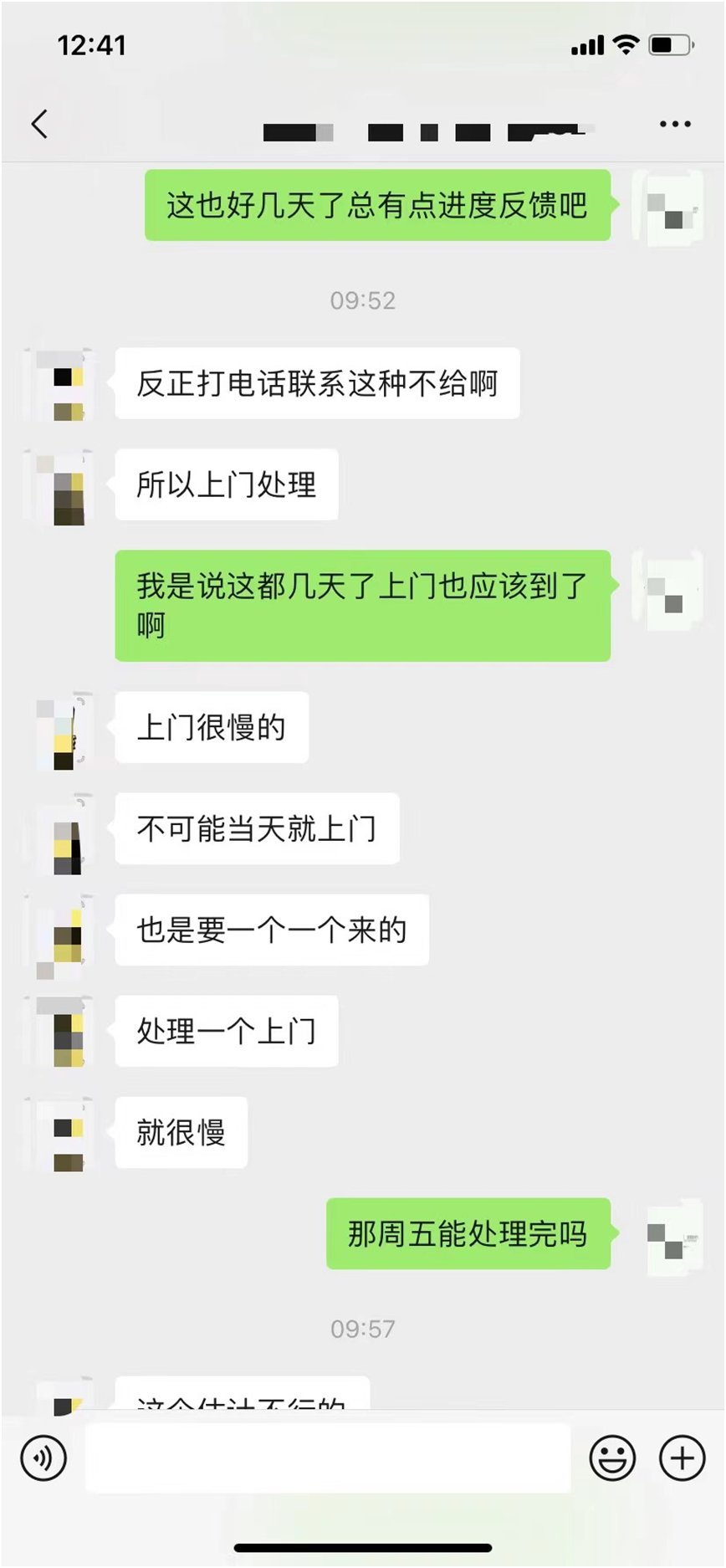The width and height of the screenshot is (726, 1568).
Task: Tap the 09:57 timestamp label
Action: 363,1329
